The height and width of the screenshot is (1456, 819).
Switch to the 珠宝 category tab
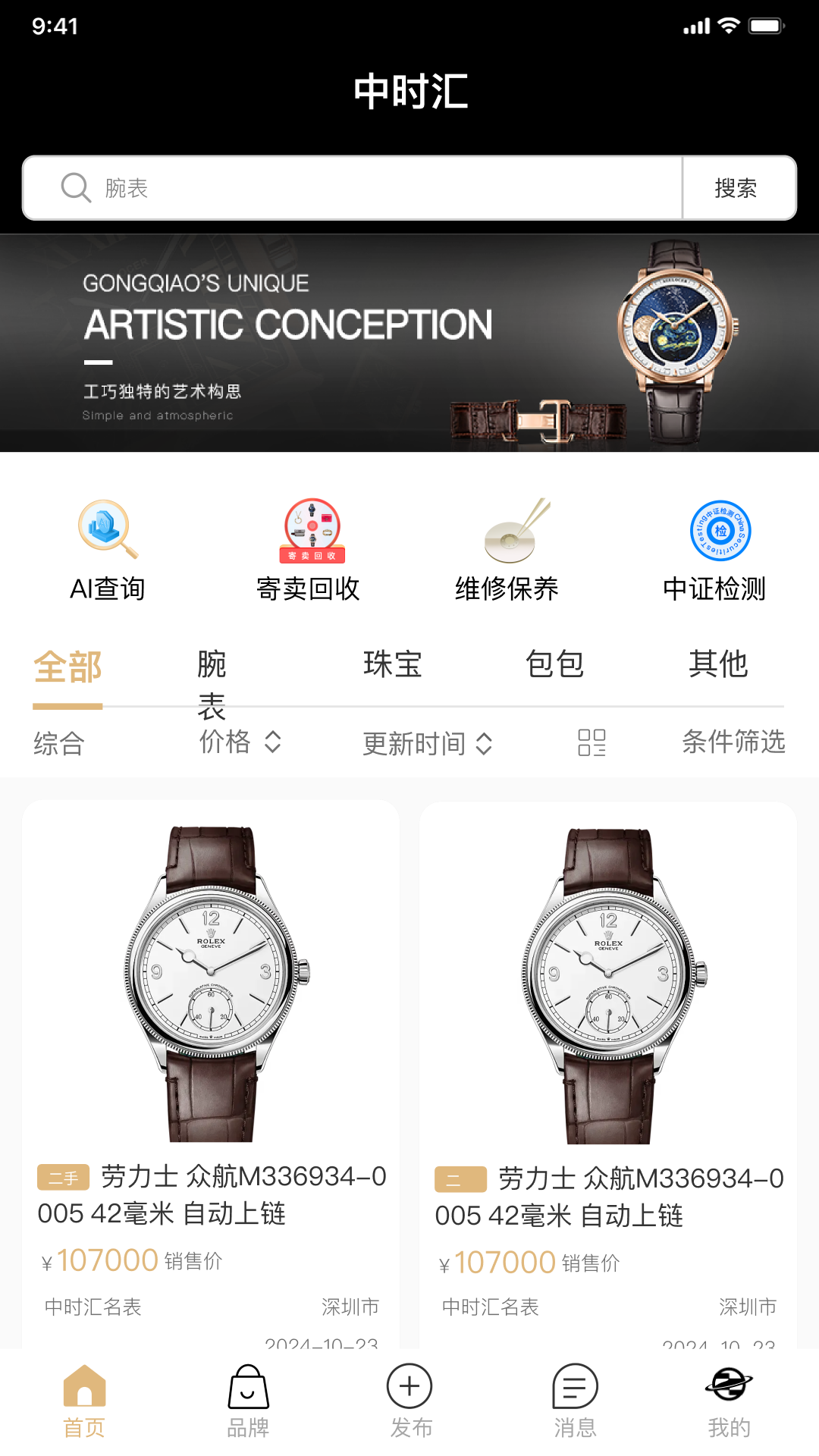click(x=393, y=664)
